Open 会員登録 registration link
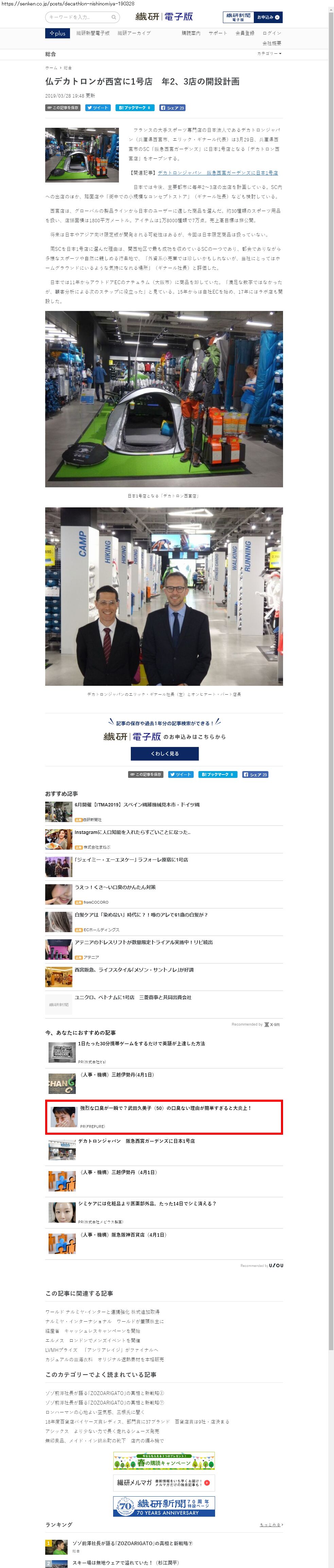The height and width of the screenshot is (1568, 334). tap(245, 34)
